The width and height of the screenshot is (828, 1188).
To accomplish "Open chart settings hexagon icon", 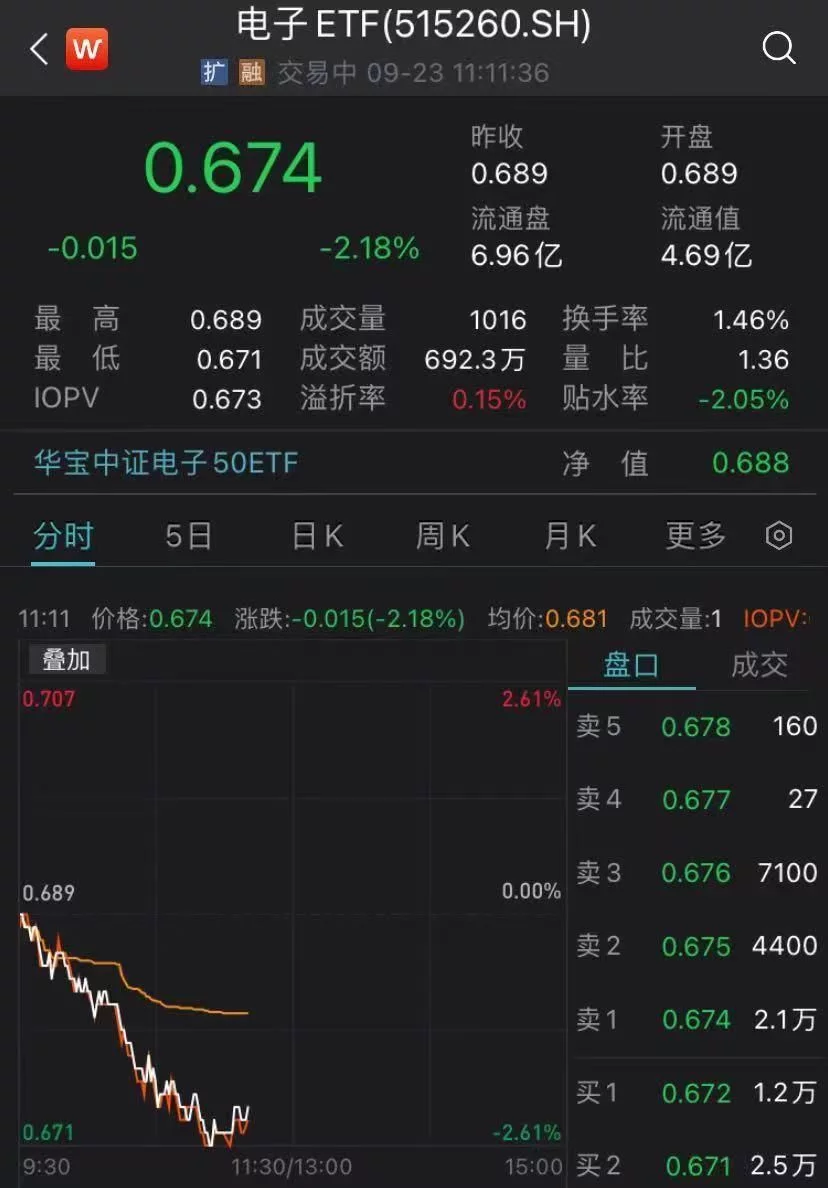I will (x=779, y=536).
